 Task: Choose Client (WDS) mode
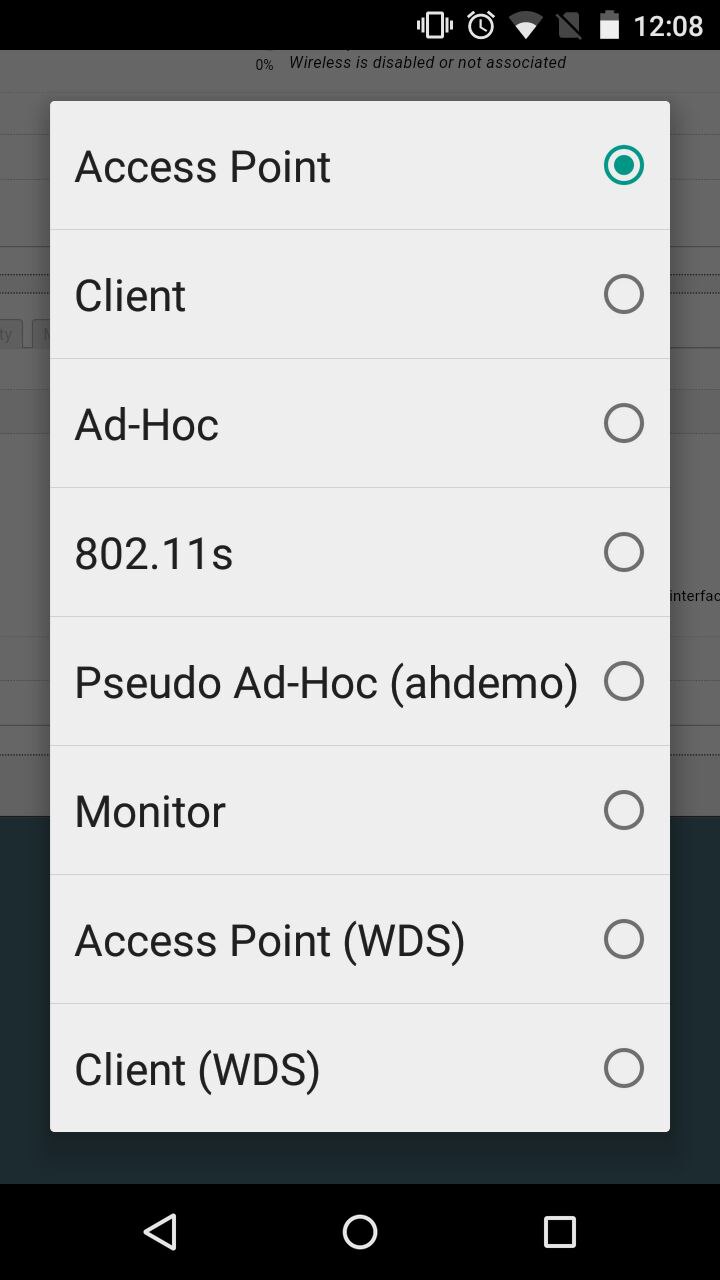tap(360, 1069)
